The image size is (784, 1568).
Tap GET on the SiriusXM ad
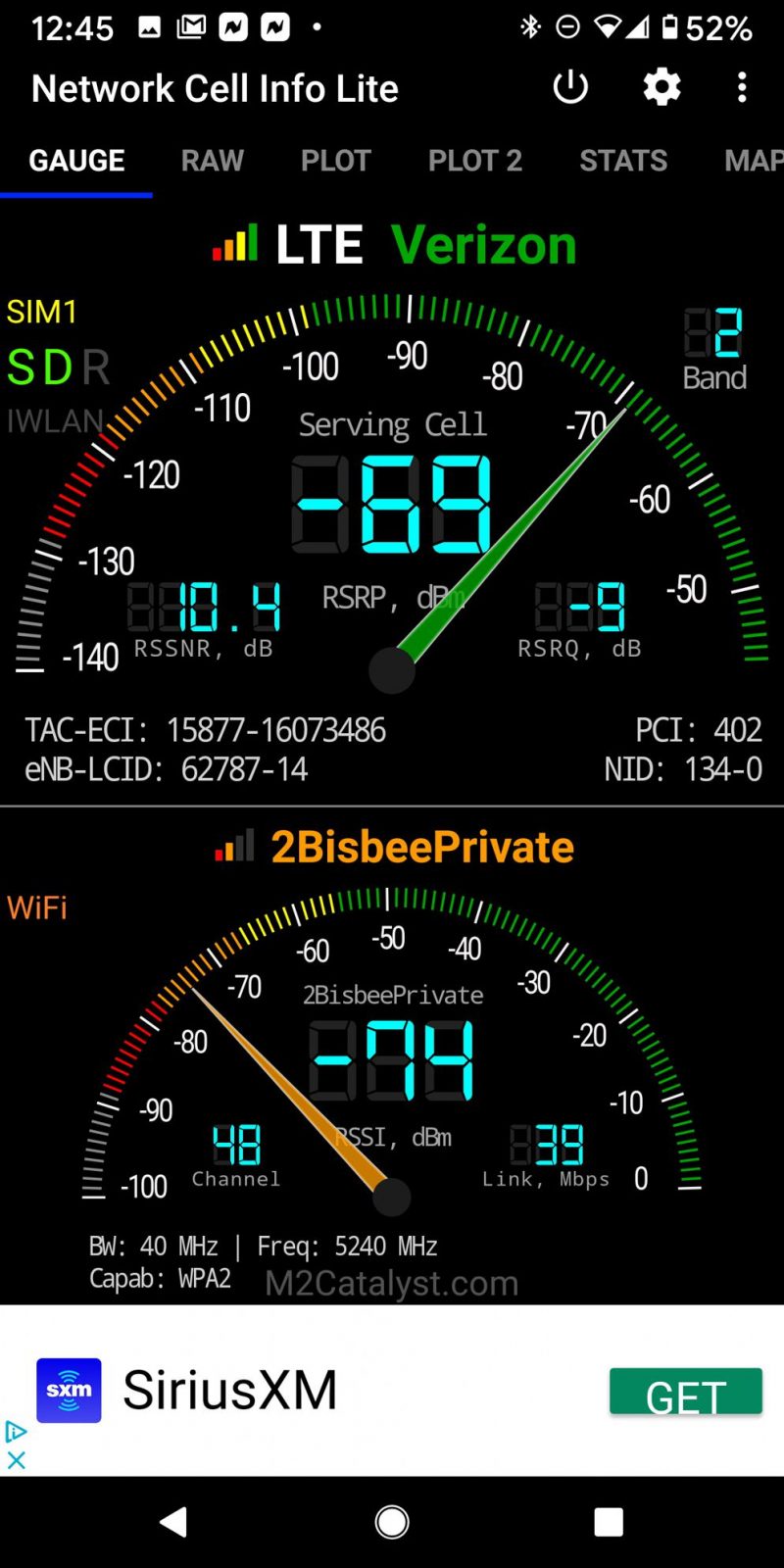[686, 1392]
